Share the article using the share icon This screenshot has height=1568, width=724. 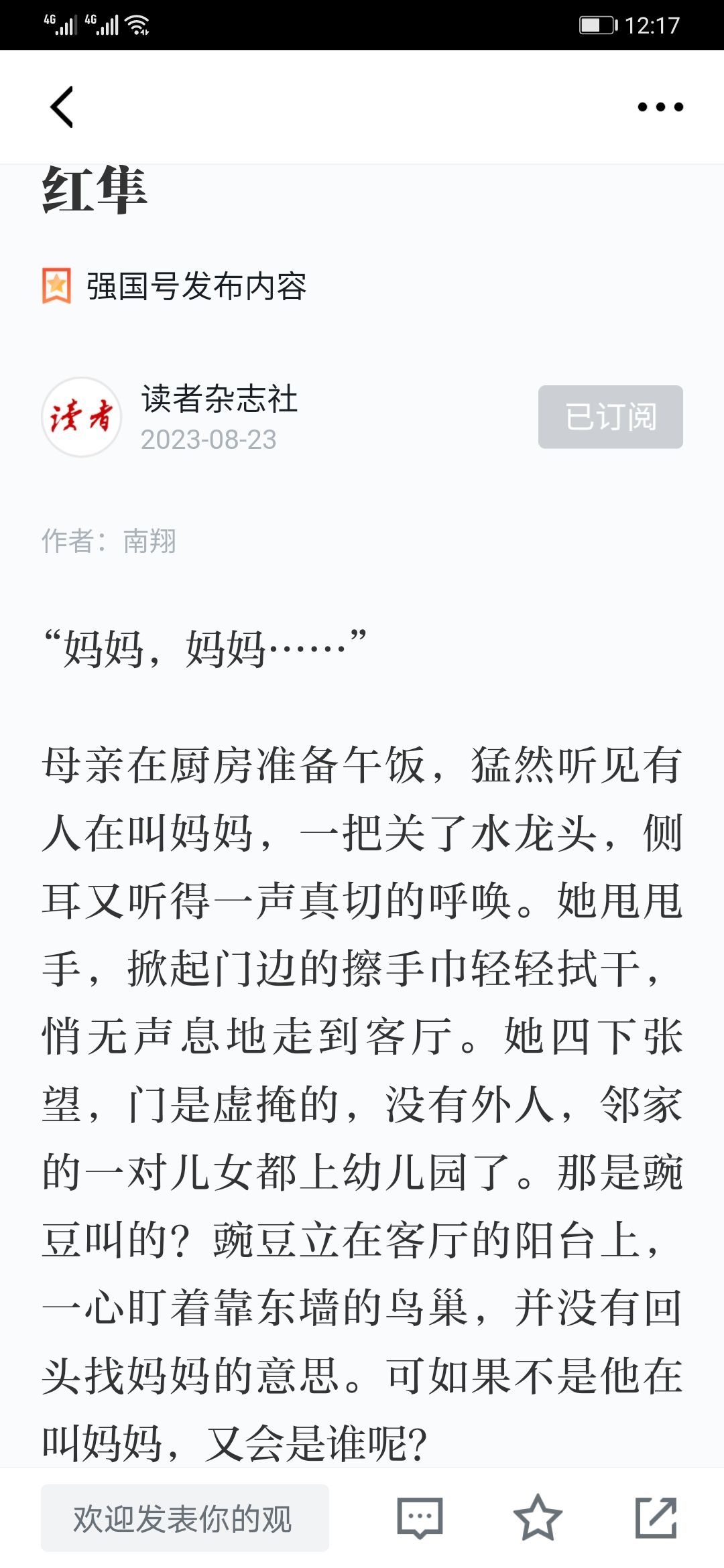point(656,1518)
